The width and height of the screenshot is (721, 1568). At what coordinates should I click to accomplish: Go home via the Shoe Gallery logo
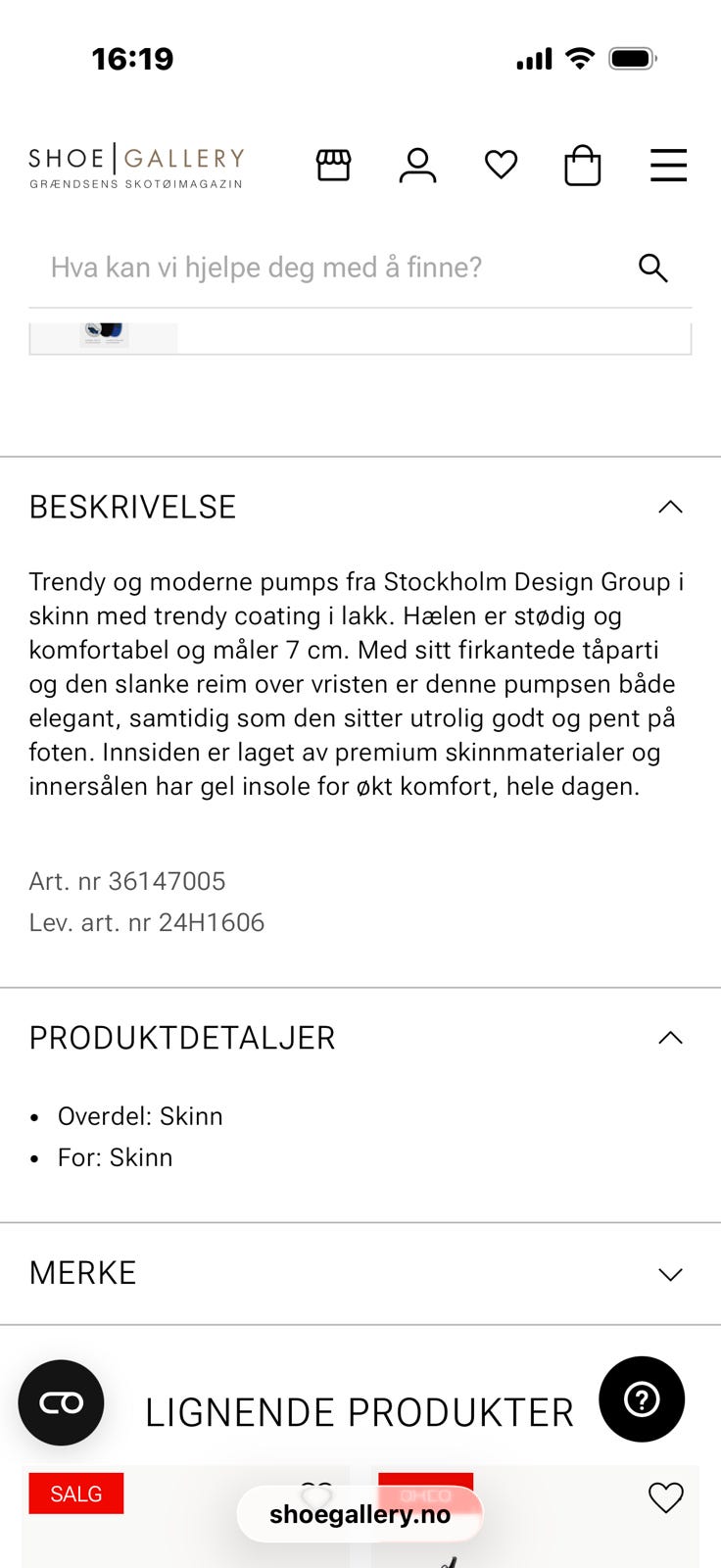pyautogui.click(x=137, y=165)
